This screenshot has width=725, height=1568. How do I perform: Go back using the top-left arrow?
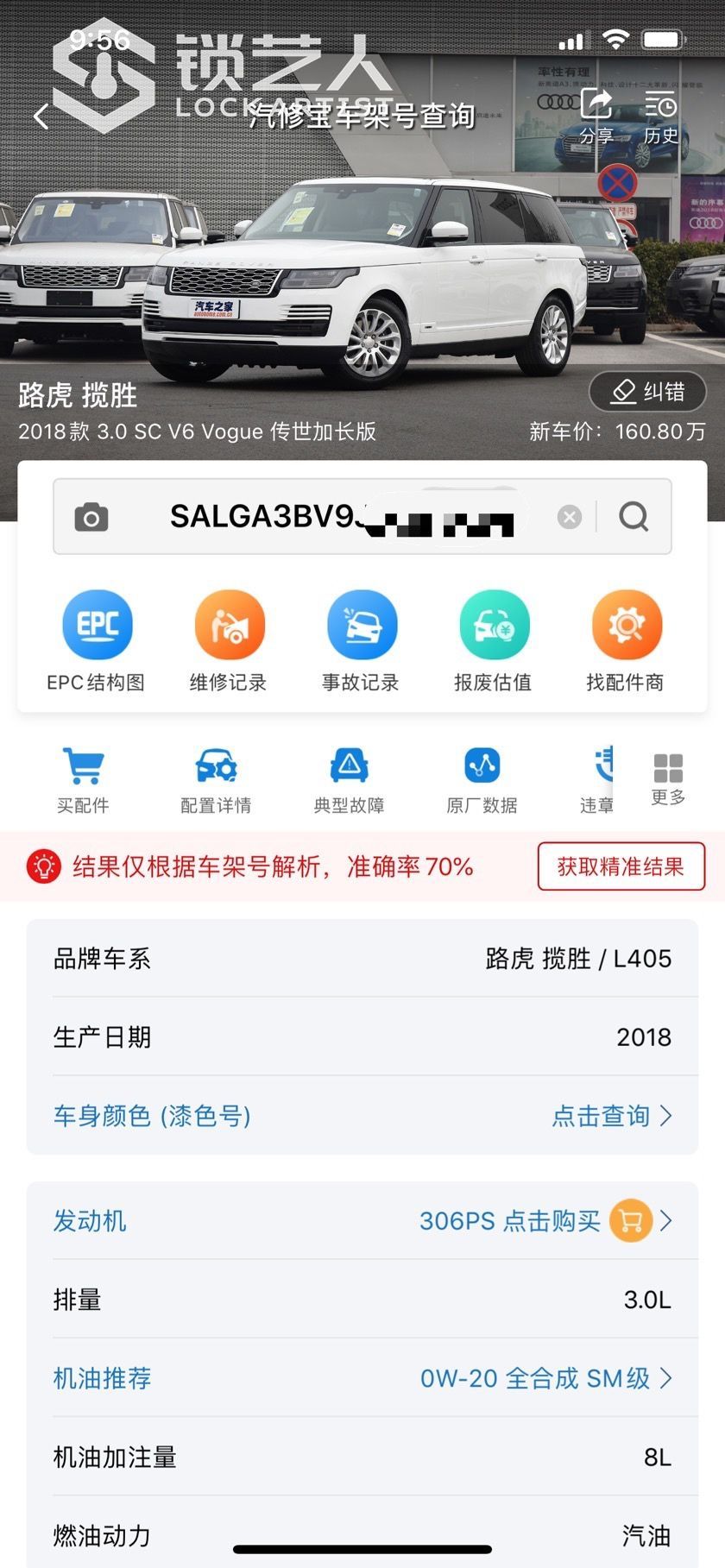pyautogui.click(x=41, y=116)
